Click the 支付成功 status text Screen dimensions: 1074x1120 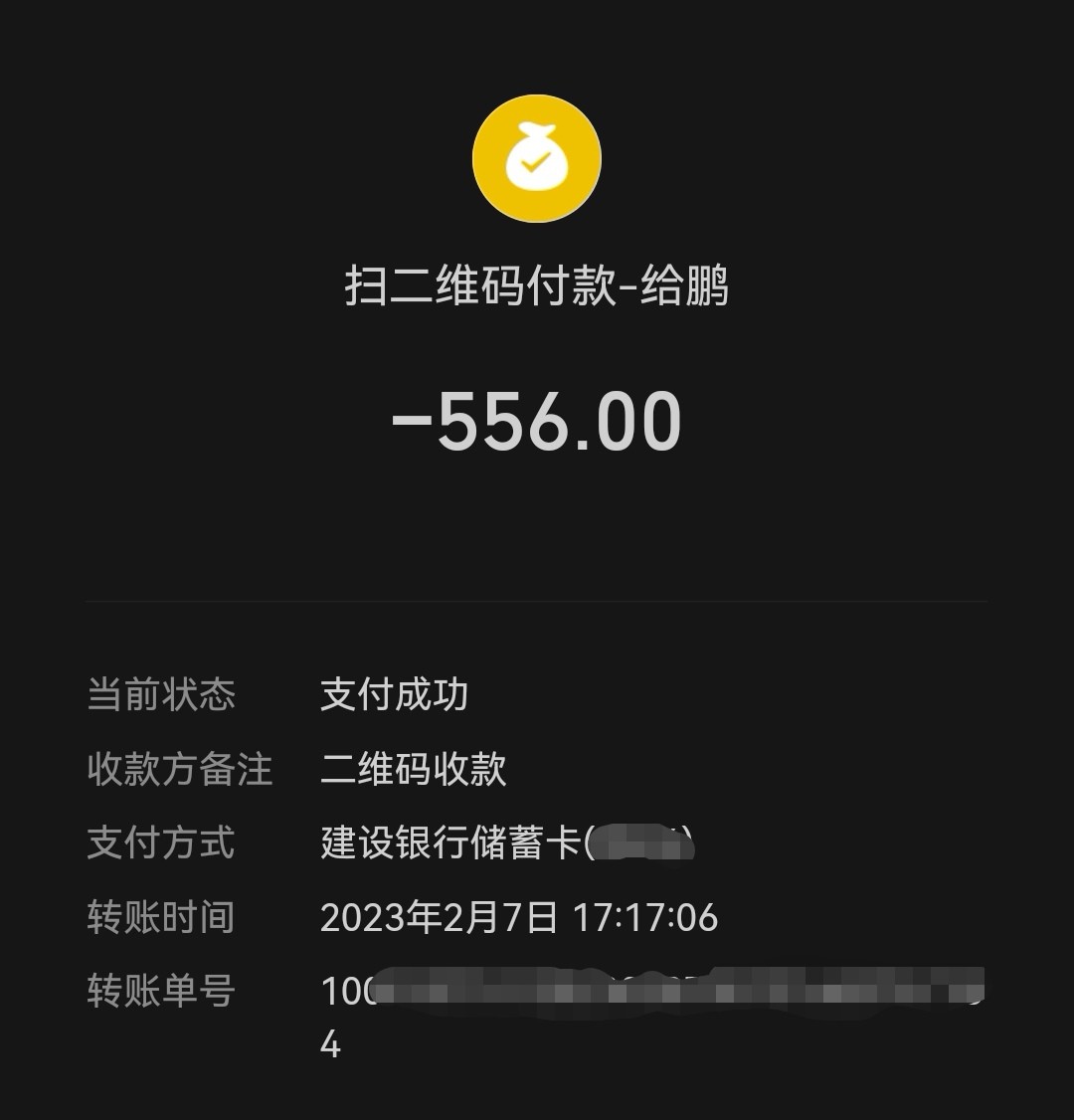point(395,696)
